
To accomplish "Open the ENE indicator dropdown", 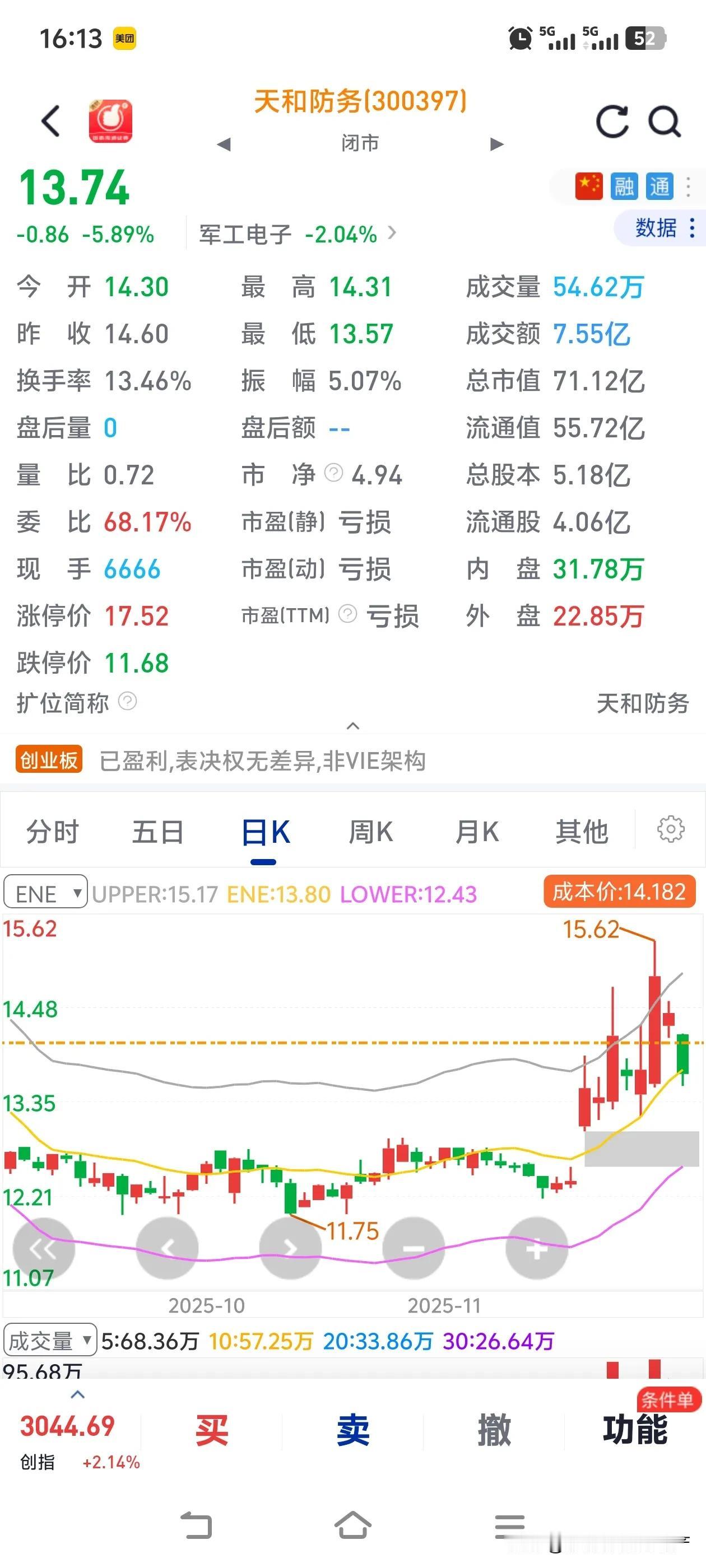I will [x=46, y=892].
